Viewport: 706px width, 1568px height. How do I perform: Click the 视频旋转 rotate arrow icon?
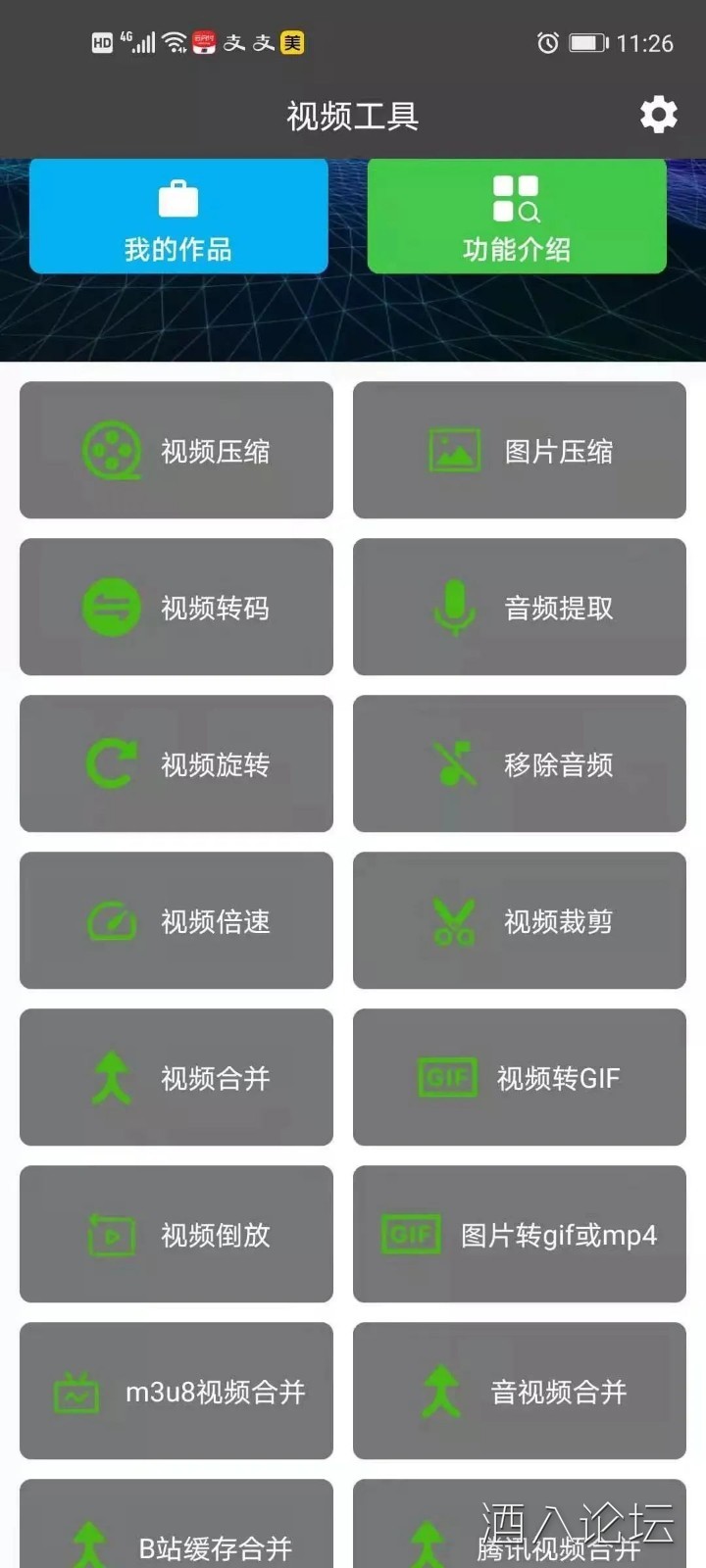click(113, 763)
